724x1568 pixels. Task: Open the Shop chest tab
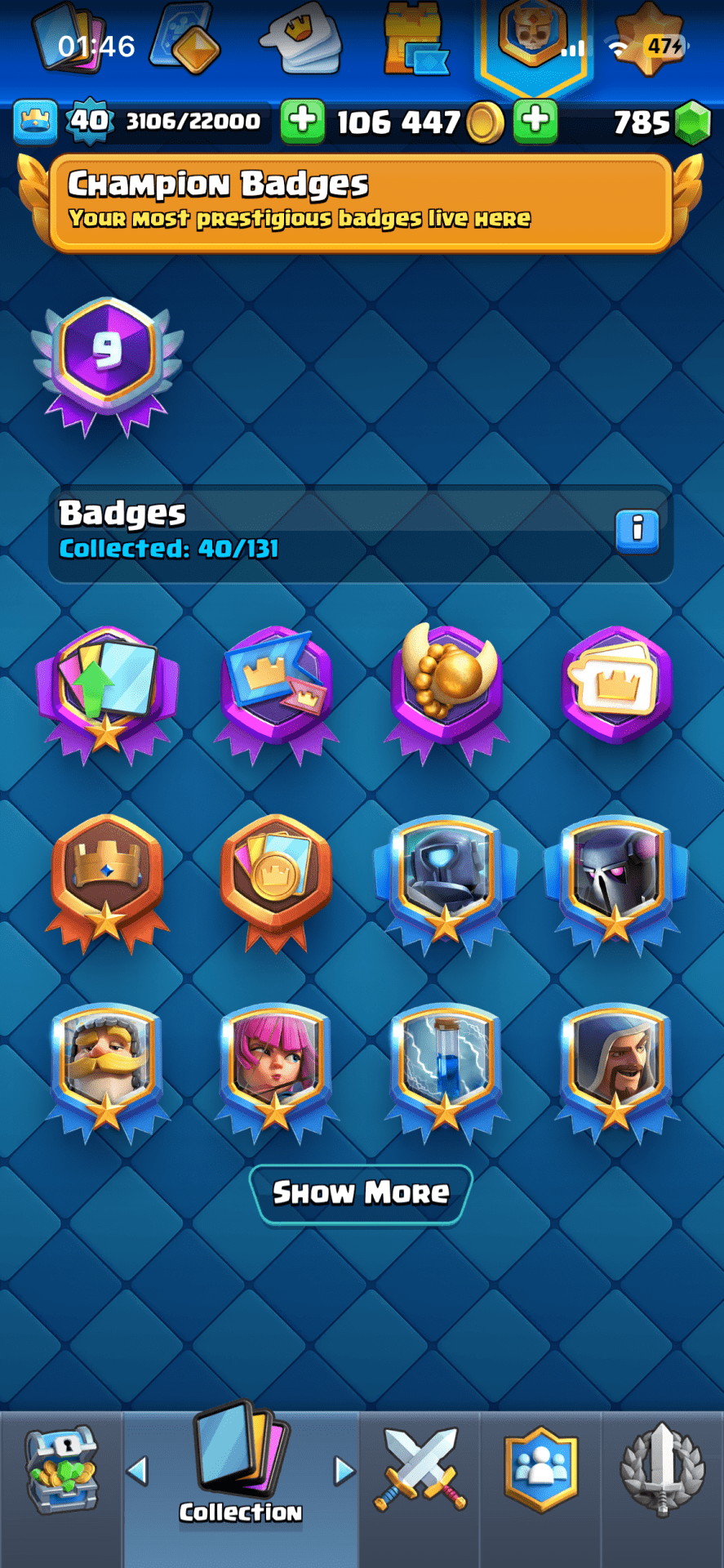61,1471
